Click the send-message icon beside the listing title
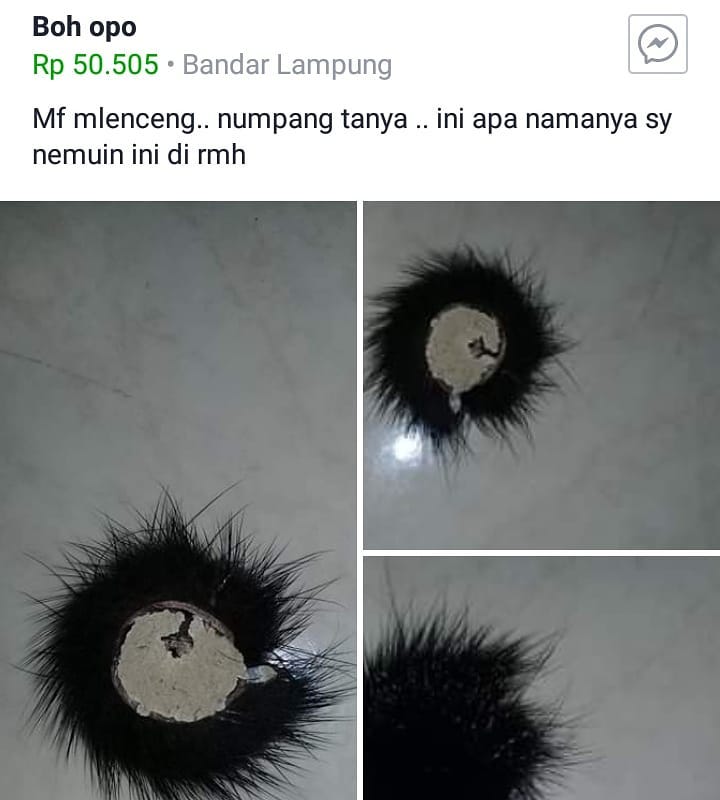This screenshot has width=720, height=800. click(657, 42)
